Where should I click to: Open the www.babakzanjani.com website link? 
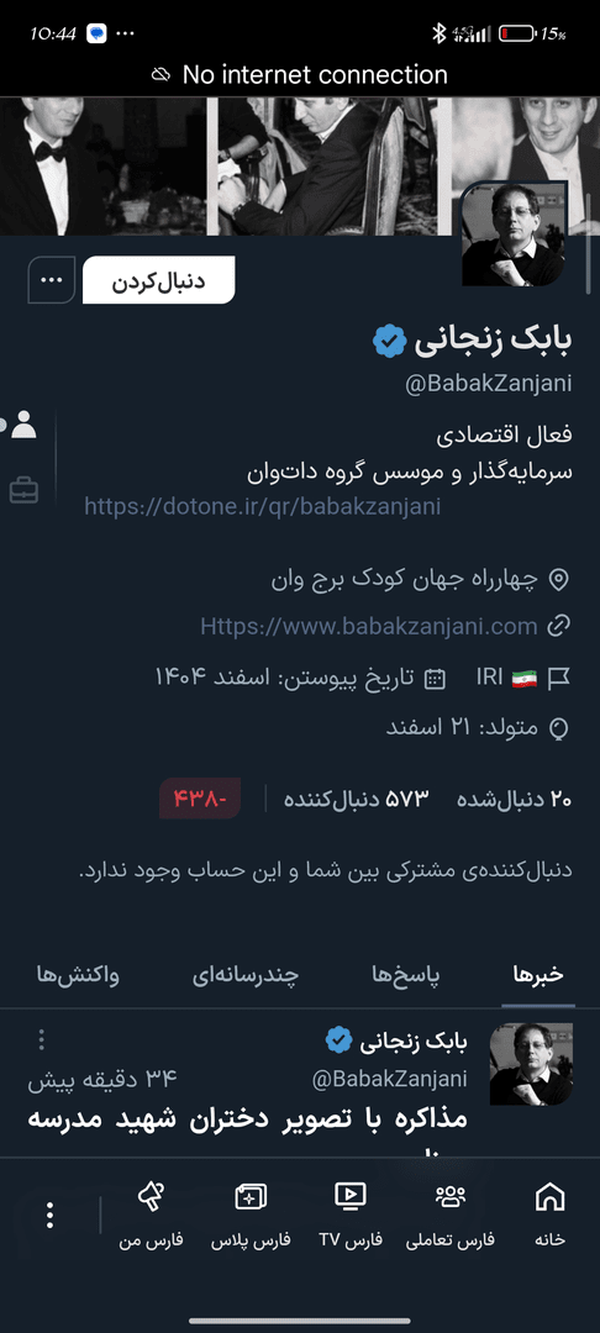coord(369,627)
